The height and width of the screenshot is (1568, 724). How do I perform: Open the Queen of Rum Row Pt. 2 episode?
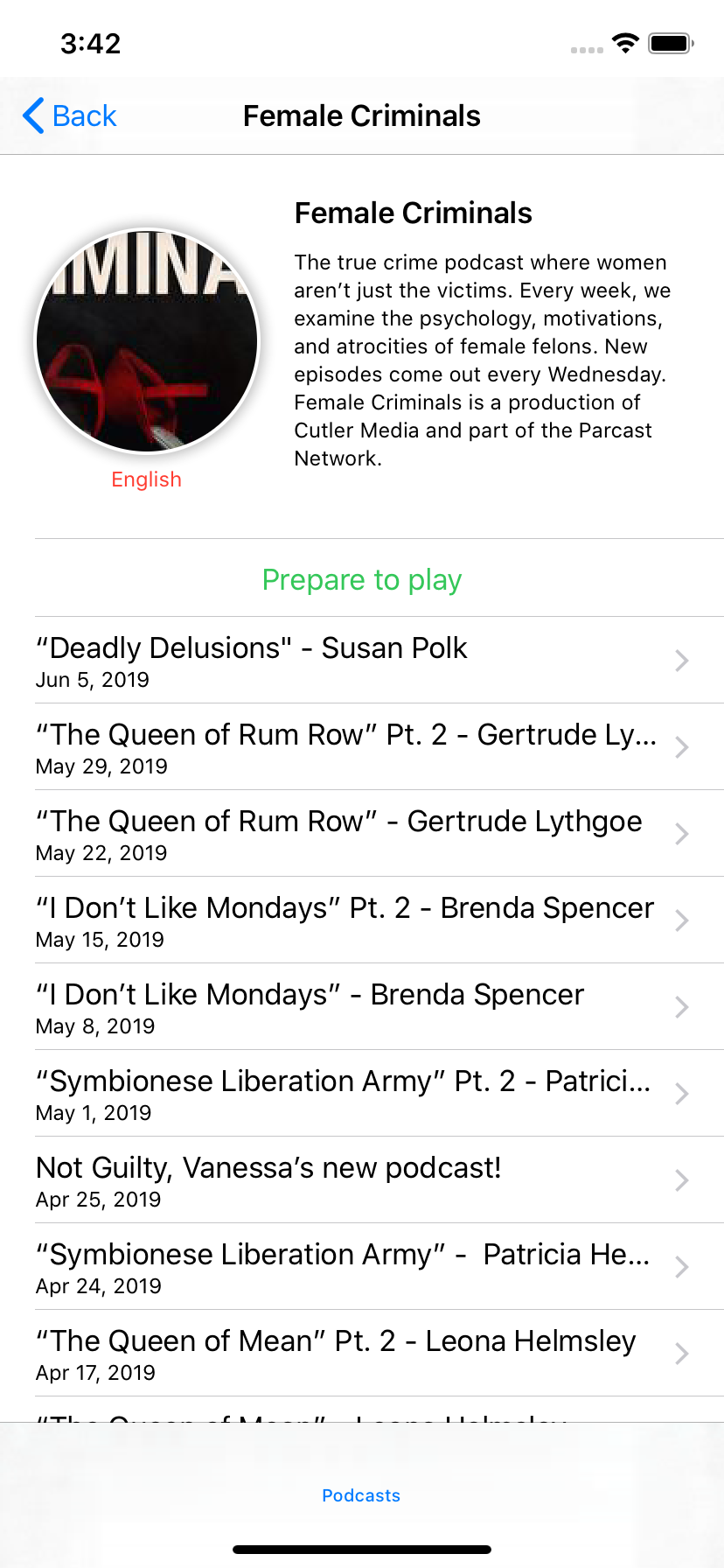tap(362, 747)
